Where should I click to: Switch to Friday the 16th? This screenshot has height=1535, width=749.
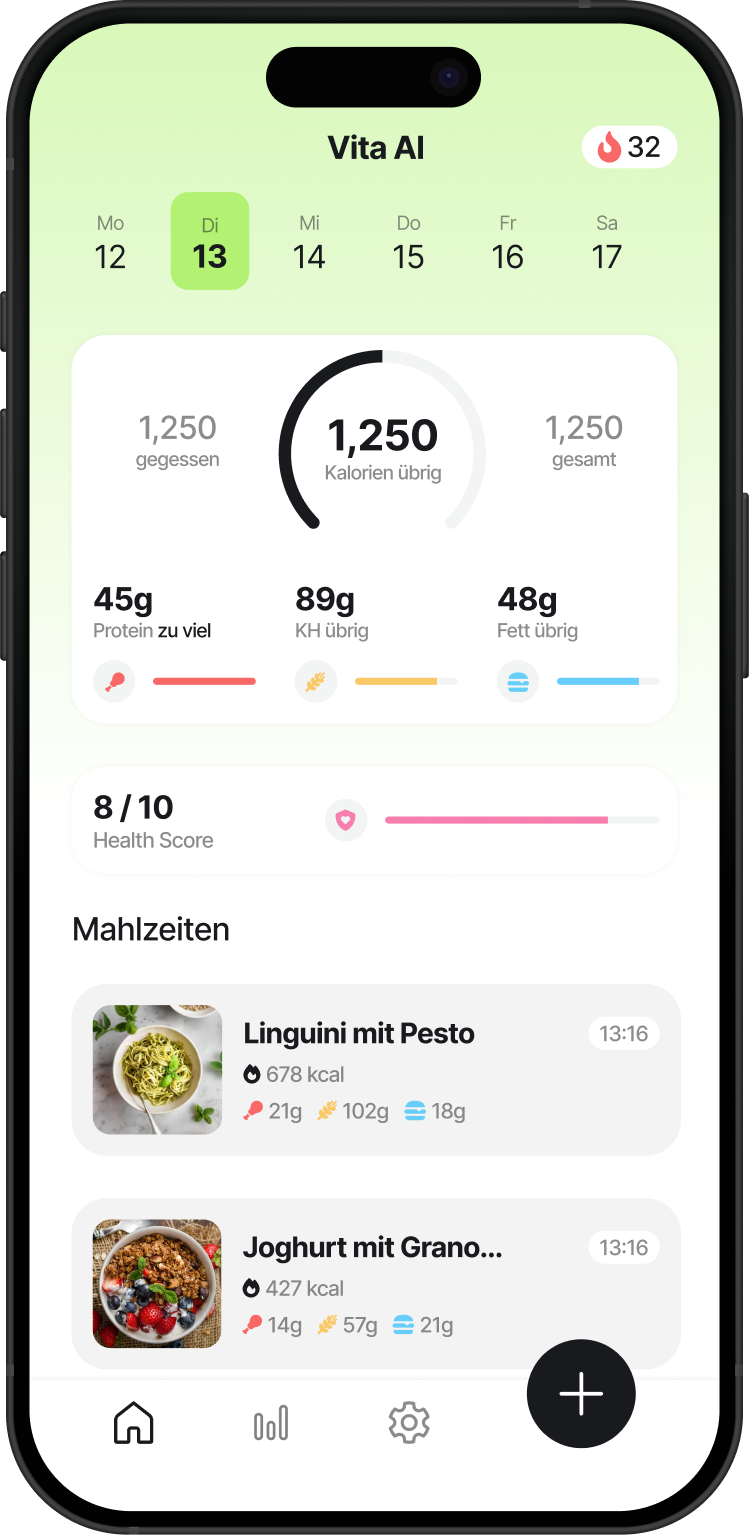(507, 242)
